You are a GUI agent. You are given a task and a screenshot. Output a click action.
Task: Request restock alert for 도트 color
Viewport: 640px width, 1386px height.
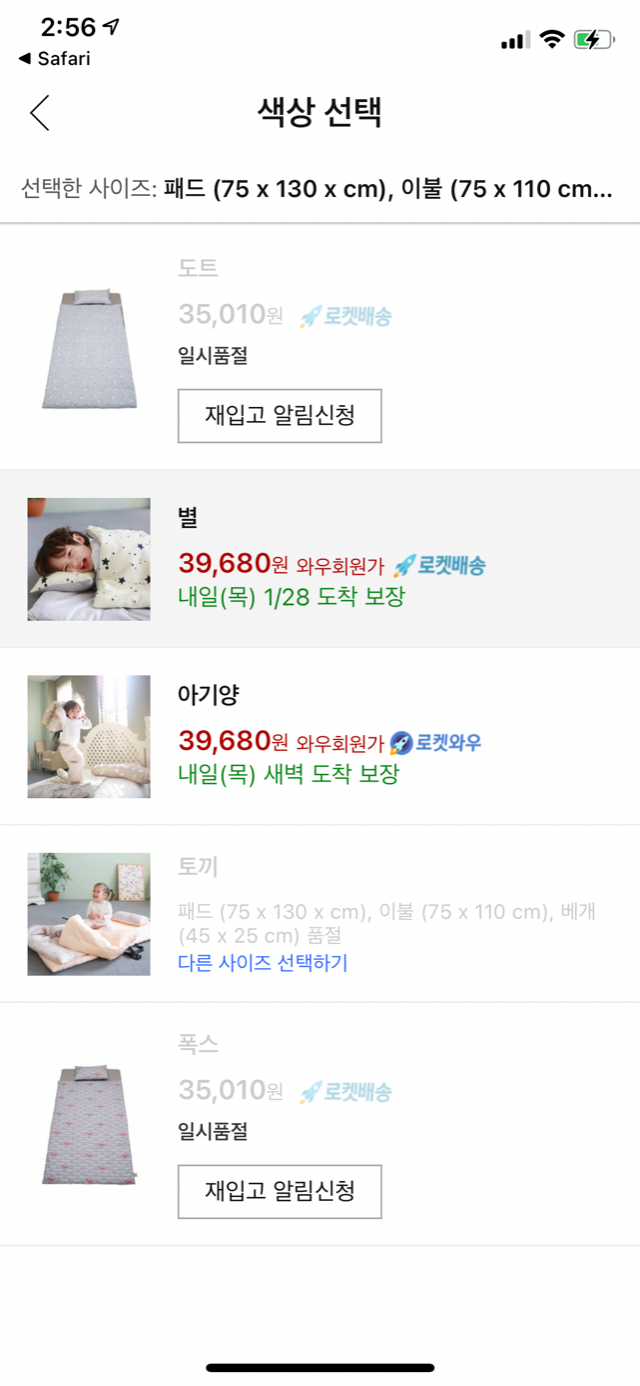280,415
